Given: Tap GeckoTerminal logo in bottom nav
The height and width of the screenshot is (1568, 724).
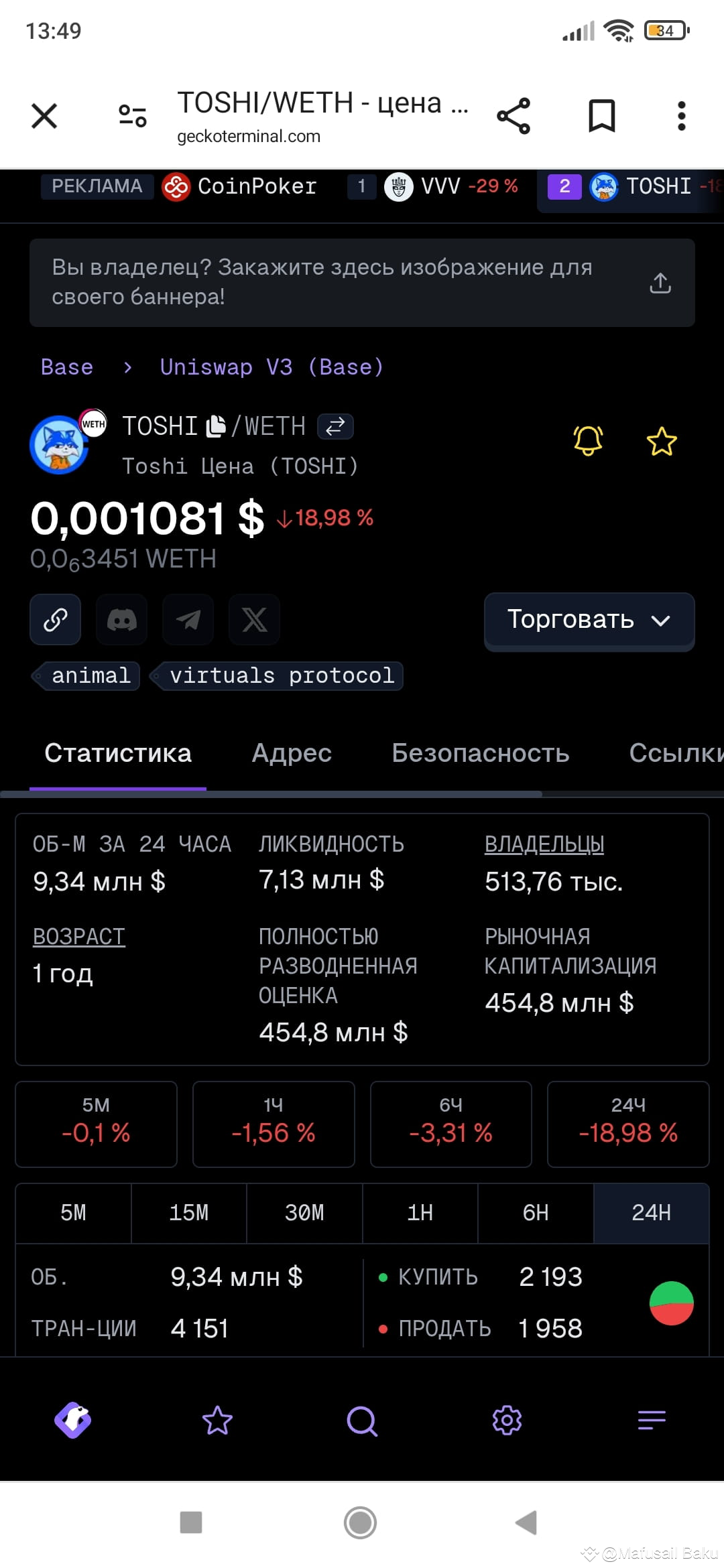Looking at the screenshot, I should click(72, 1419).
